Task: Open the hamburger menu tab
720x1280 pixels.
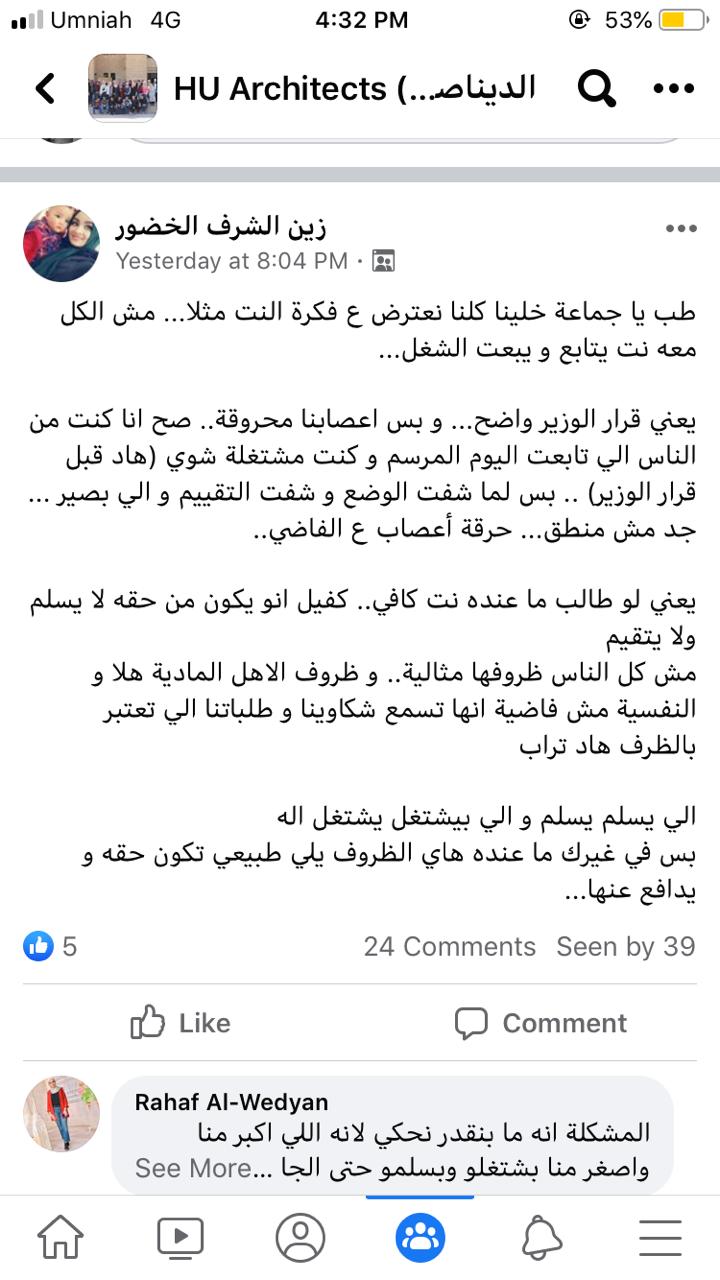Action: [x=660, y=1238]
